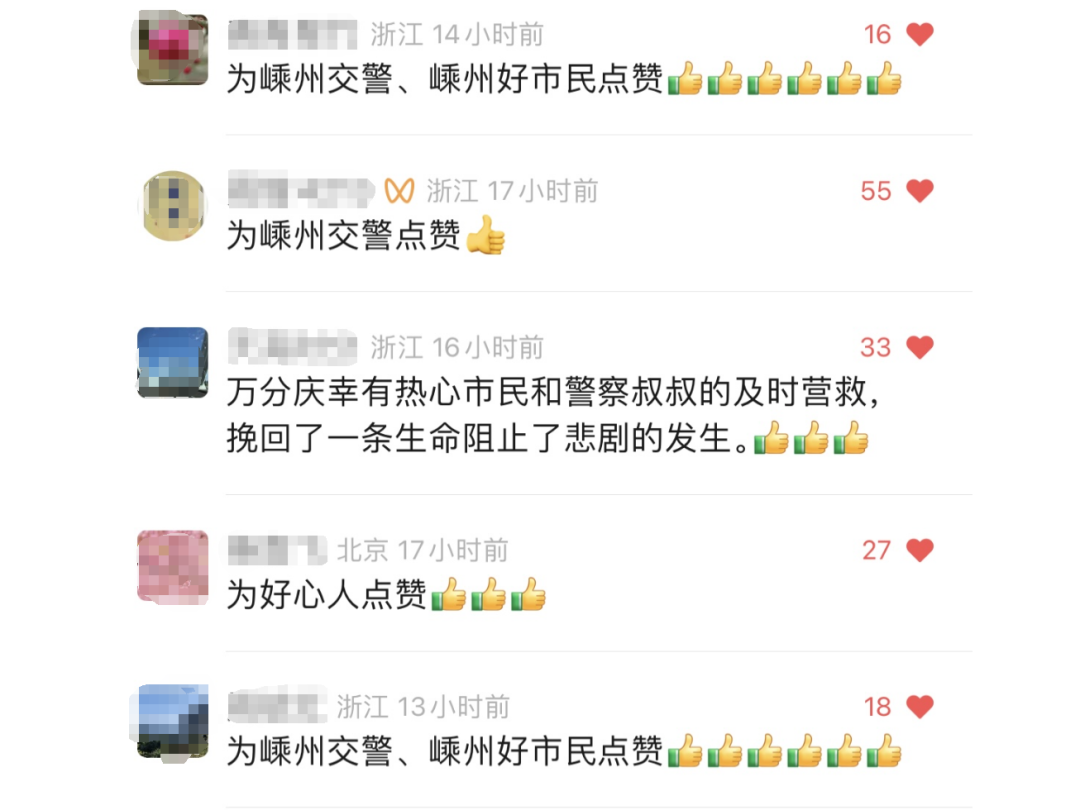Viewport: 1080px width, 810px height.
Task: Like the 为好心人点赞 comment
Action: pyautogui.click(x=919, y=550)
